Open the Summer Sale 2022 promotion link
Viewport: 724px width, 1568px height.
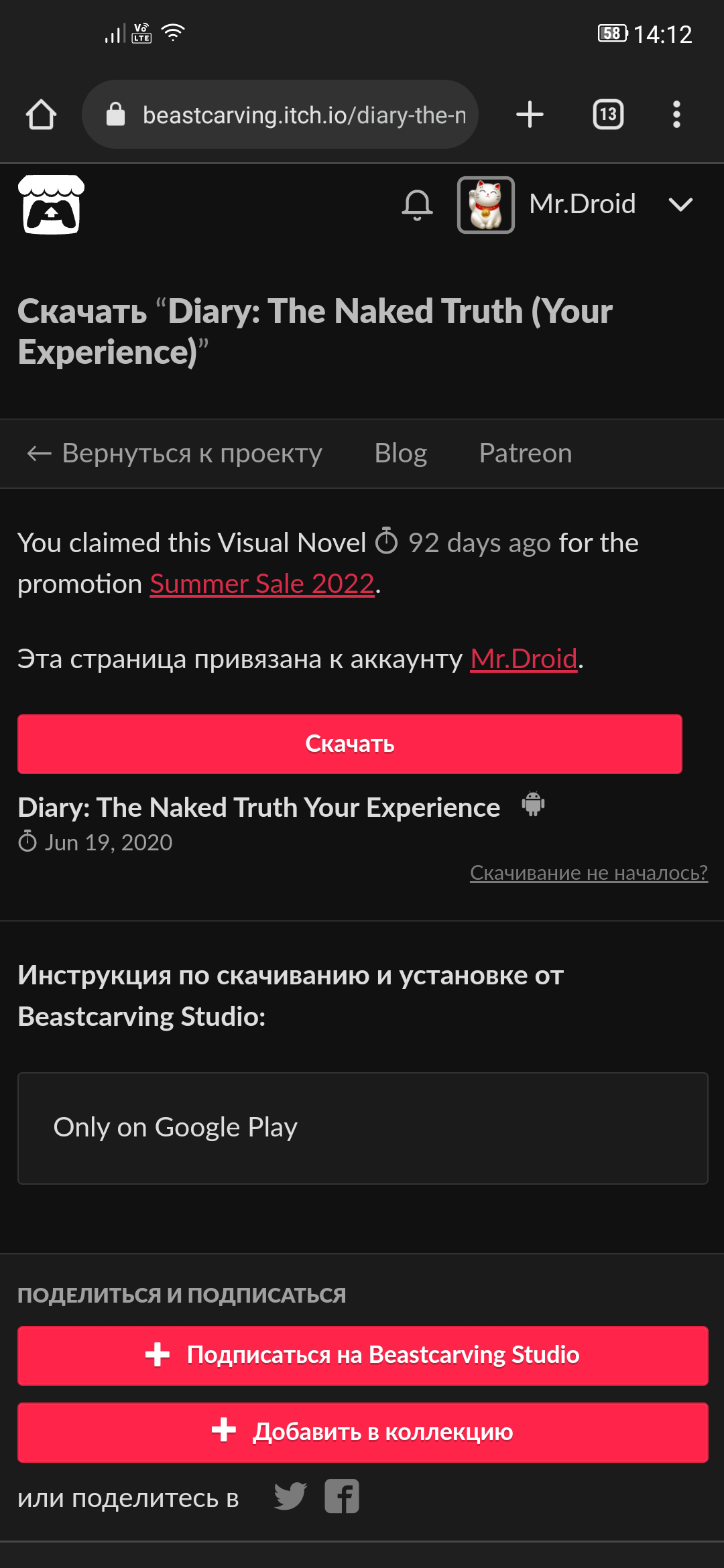click(x=261, y=584)
